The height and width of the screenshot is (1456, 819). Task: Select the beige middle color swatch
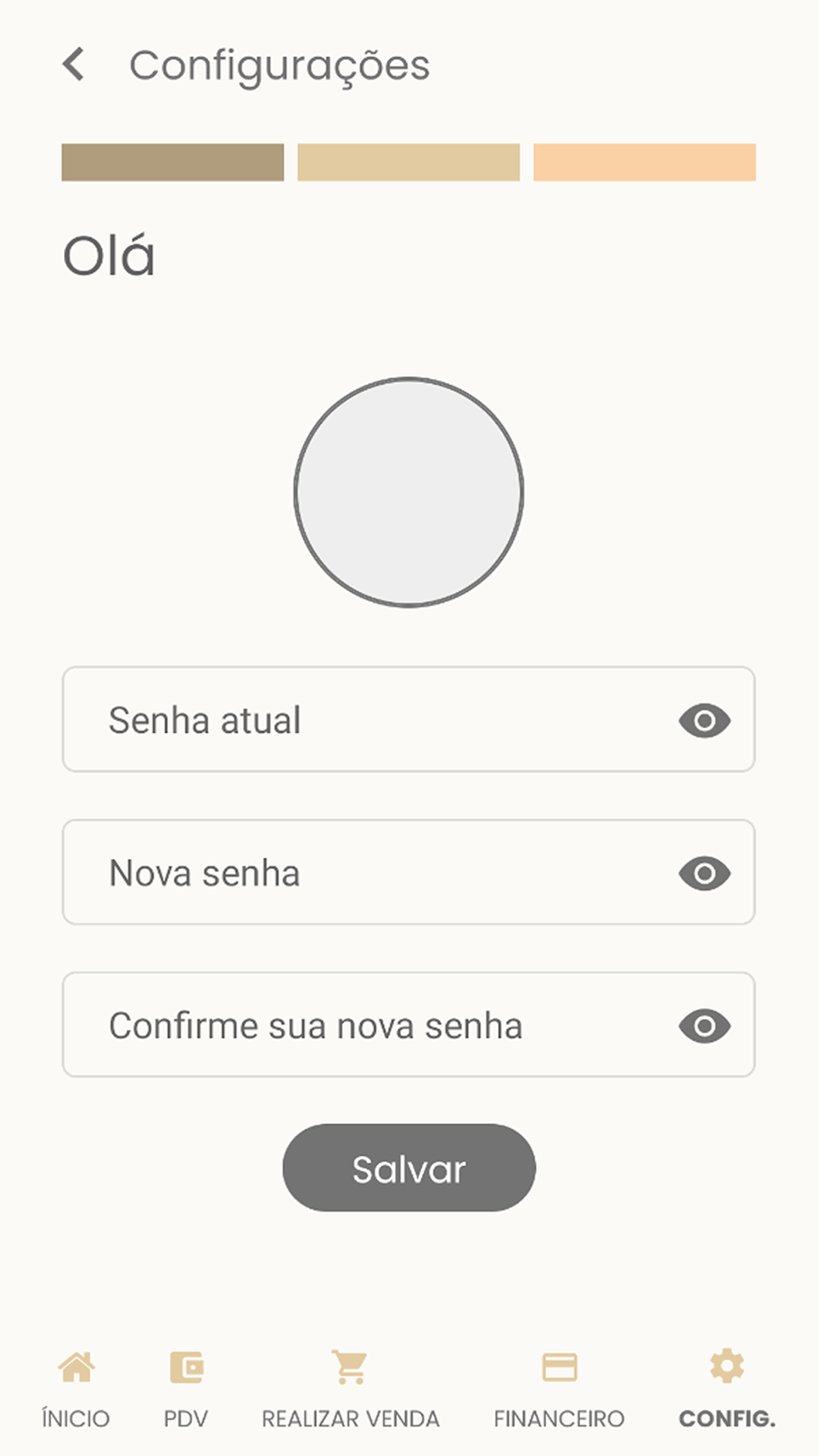point(409,162)
